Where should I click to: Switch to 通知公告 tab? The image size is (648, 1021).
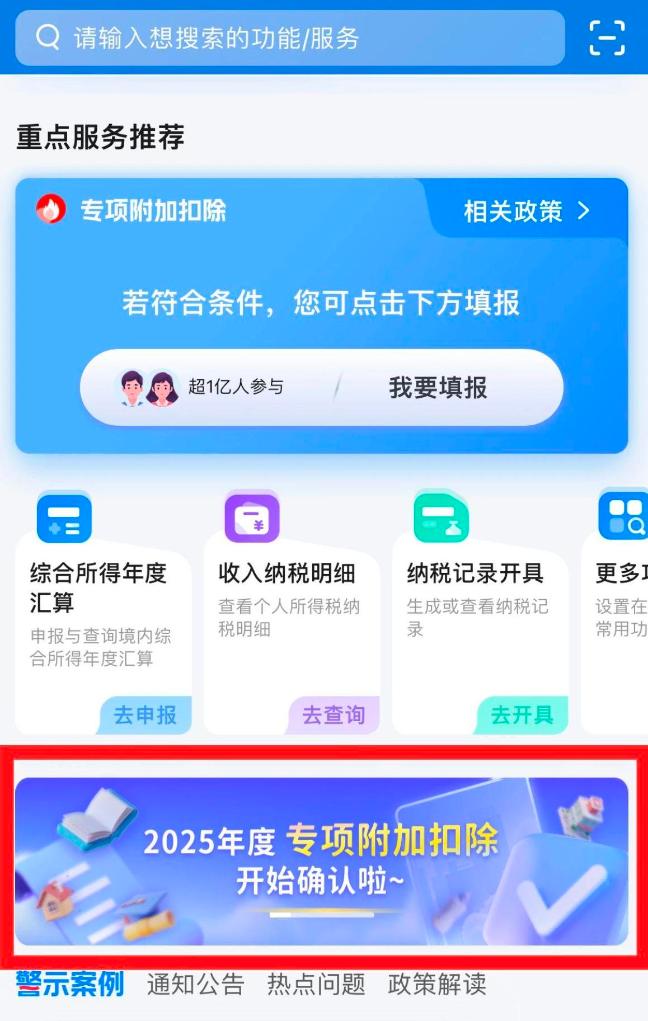[195, 985]
